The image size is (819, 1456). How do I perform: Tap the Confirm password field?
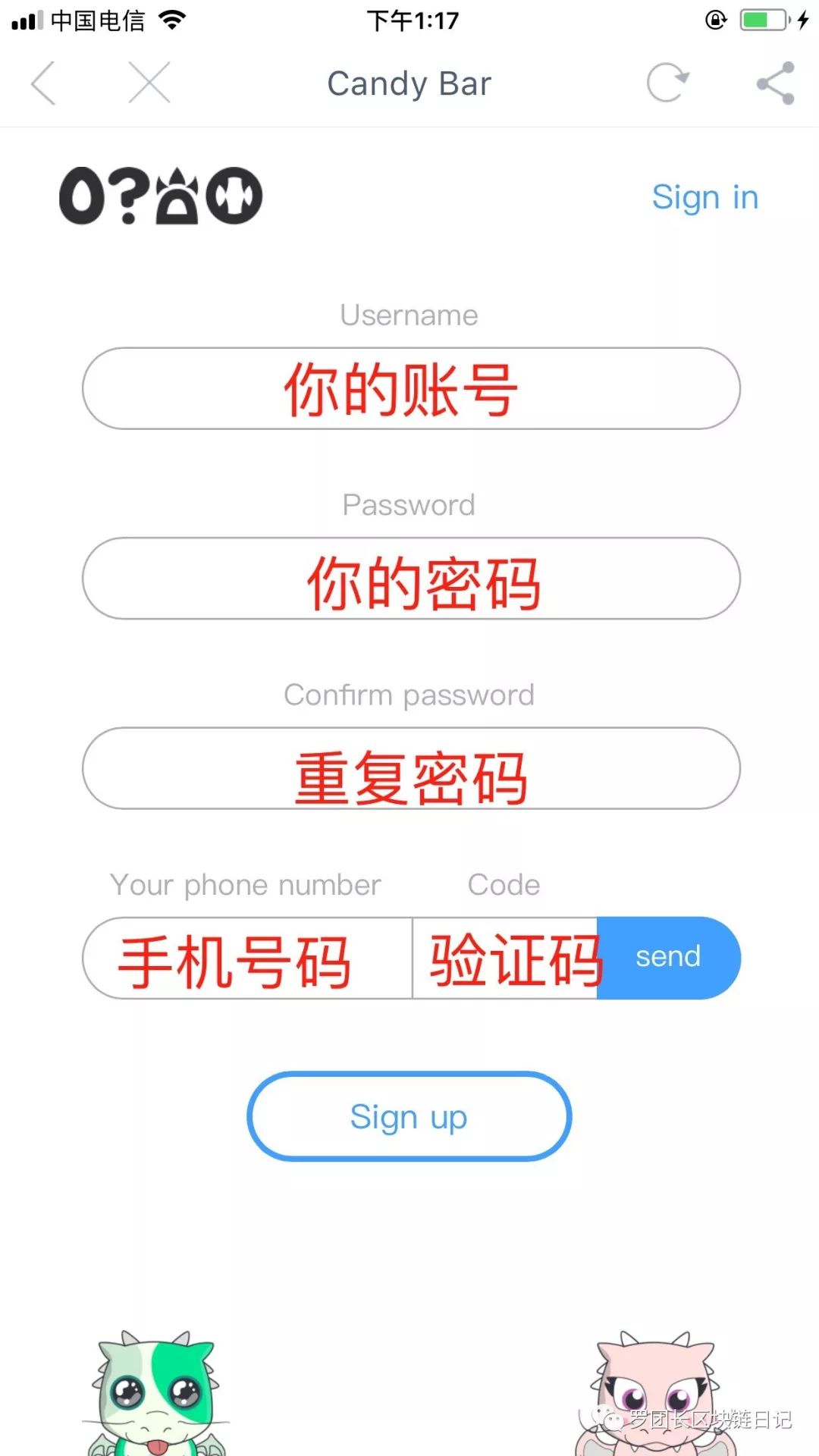[x=409, y=768]
